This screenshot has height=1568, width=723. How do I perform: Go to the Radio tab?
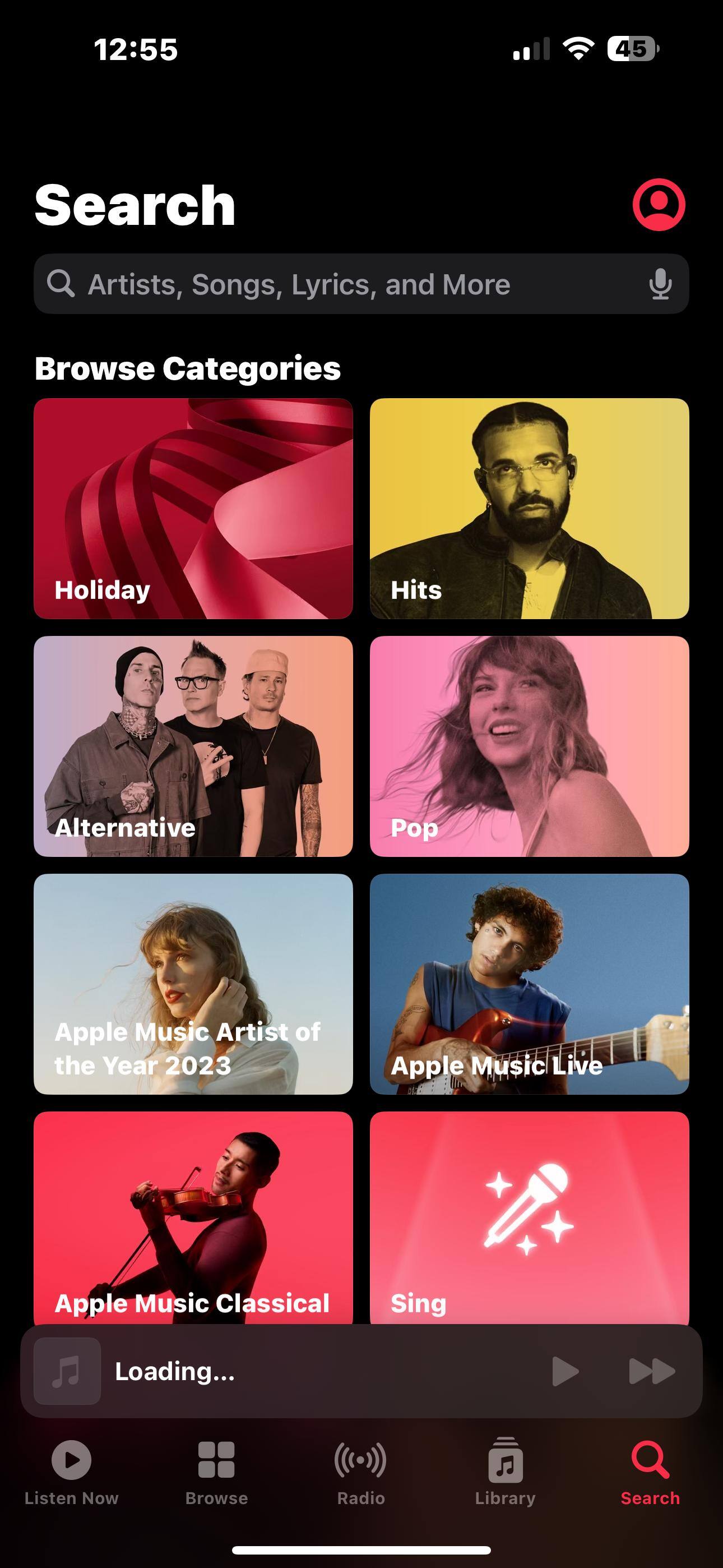(x=361, y=1472)
